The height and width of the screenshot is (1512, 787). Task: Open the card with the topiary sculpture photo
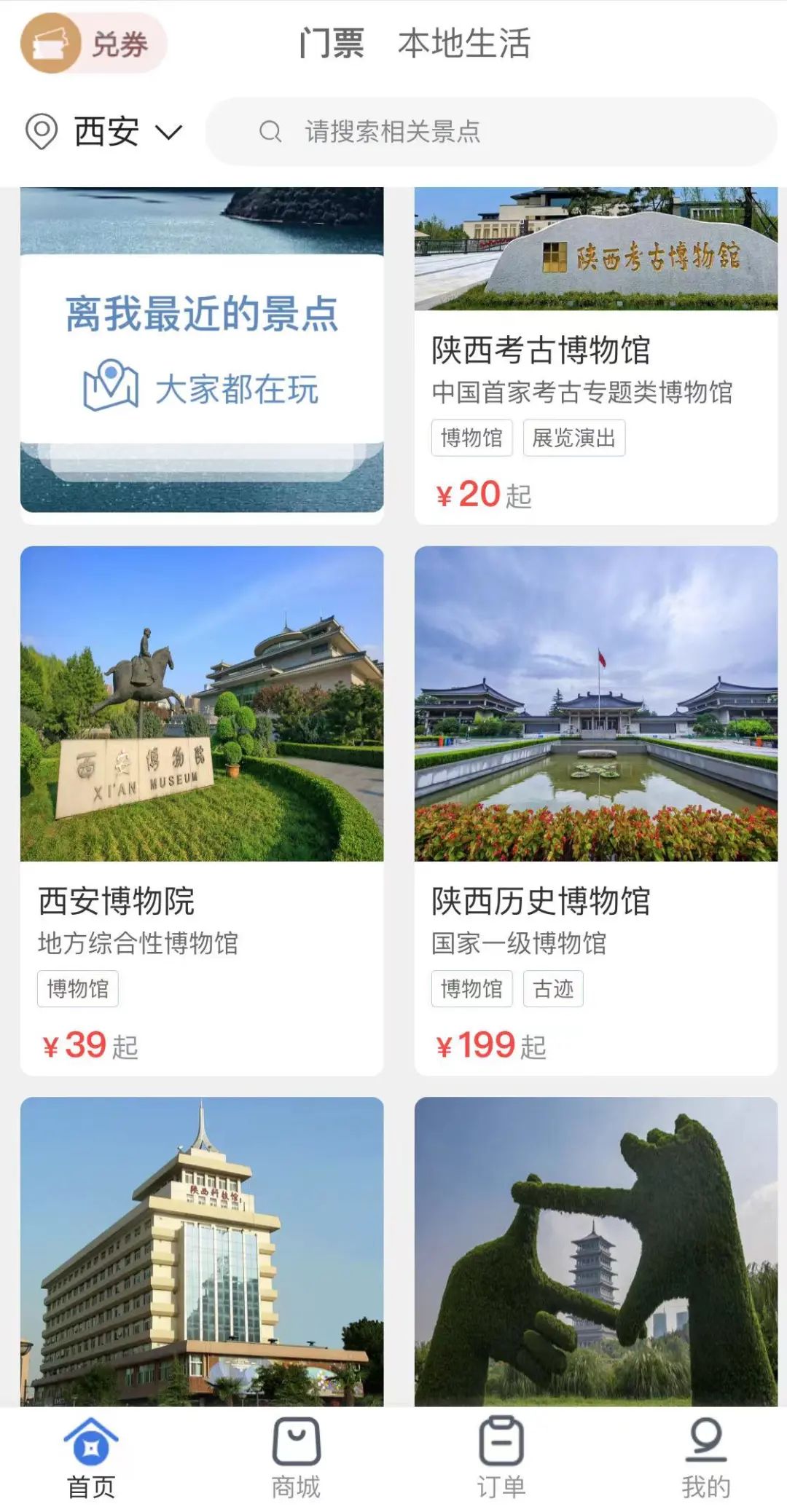coord(595,1251)
